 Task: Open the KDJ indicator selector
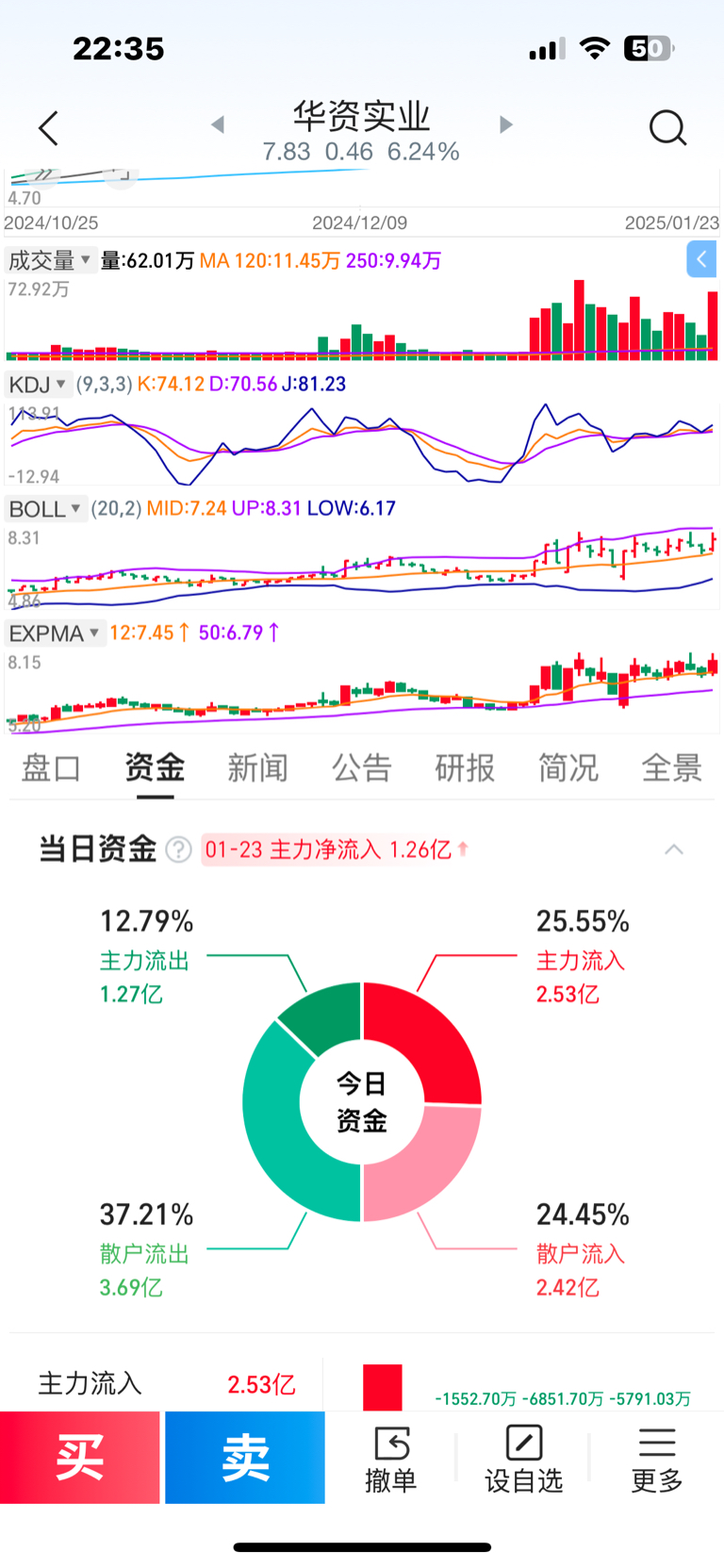click(38, 385)
